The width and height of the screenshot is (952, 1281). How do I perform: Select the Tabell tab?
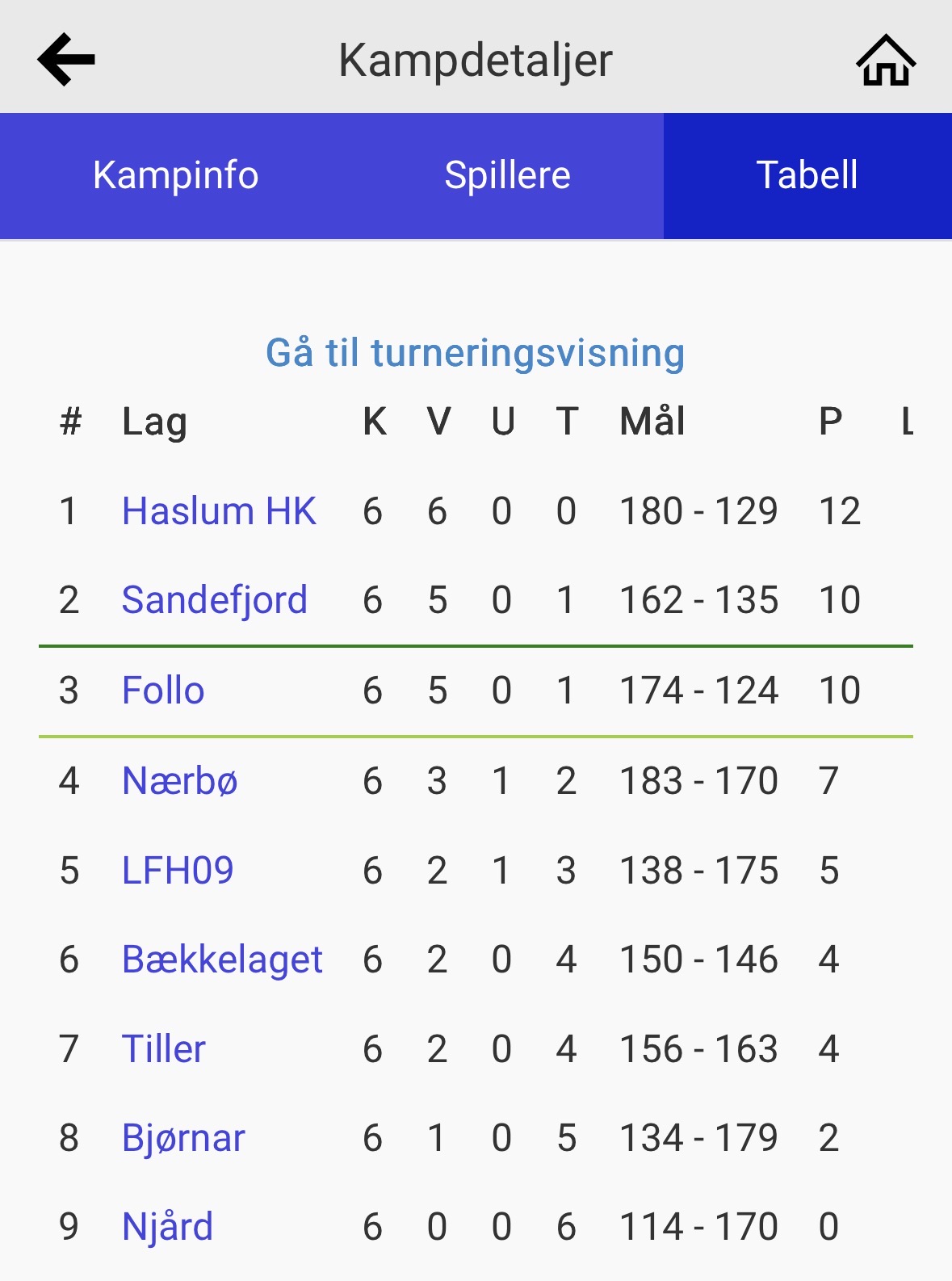click(x=807, y=175)
